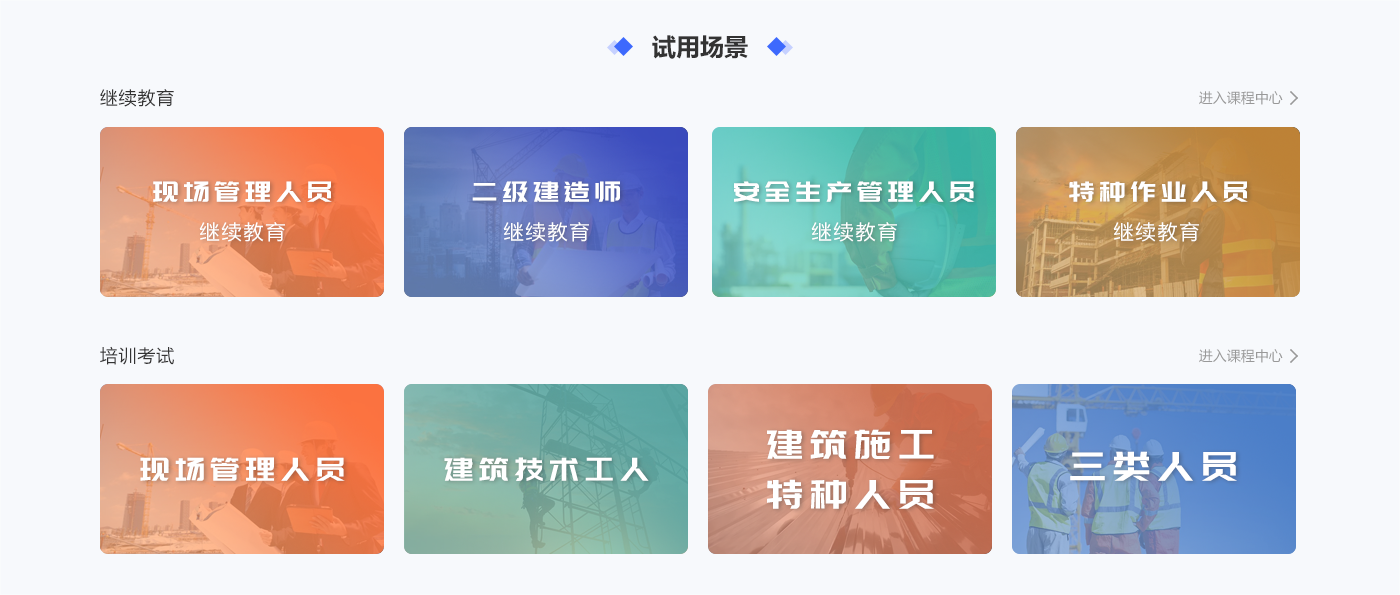The height and width of the screenshot is (595, 1400).
Task: Open 进入课程中心 link beside 培训考试
Action: (x=1247, y=356)
